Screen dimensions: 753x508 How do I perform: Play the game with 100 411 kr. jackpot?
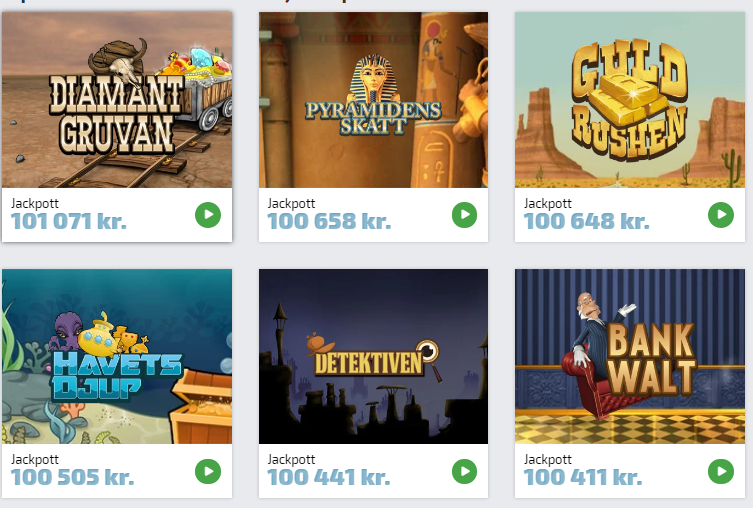(720, 471)
